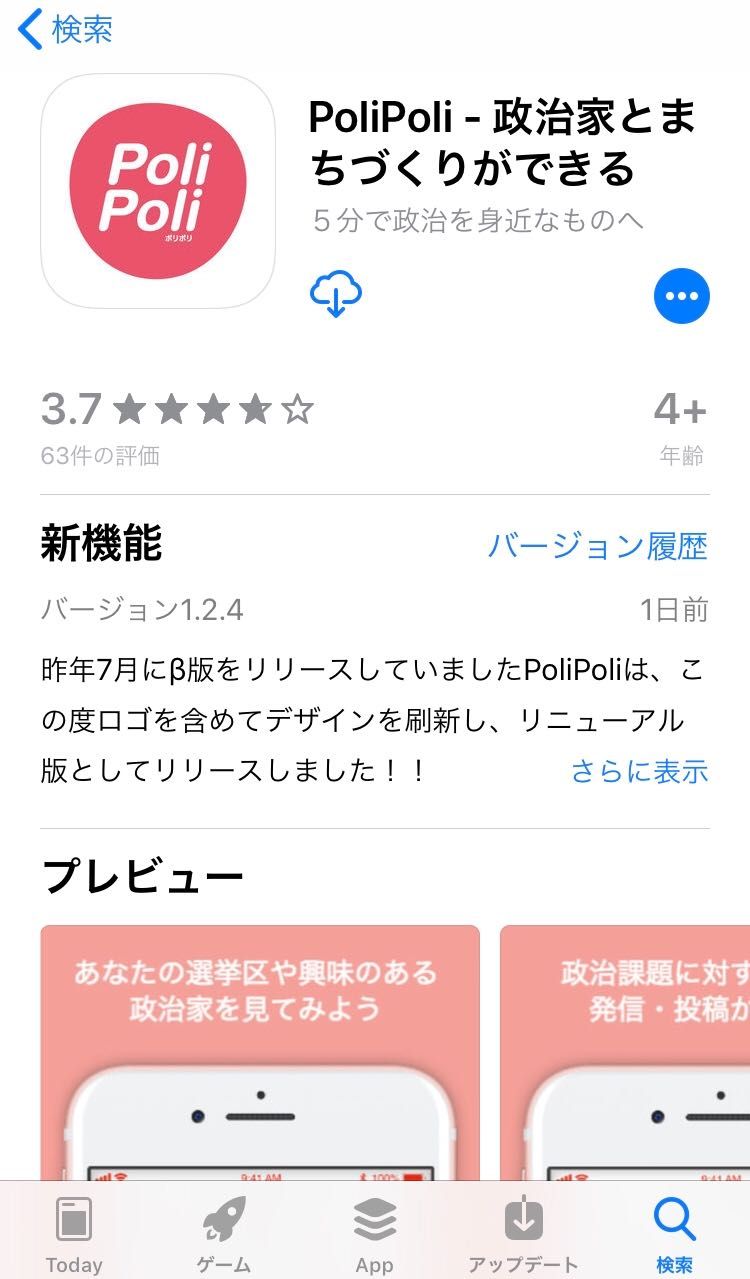750x1279 pixels.
Task: Switch to the App tab
Action: point(374,1234)
